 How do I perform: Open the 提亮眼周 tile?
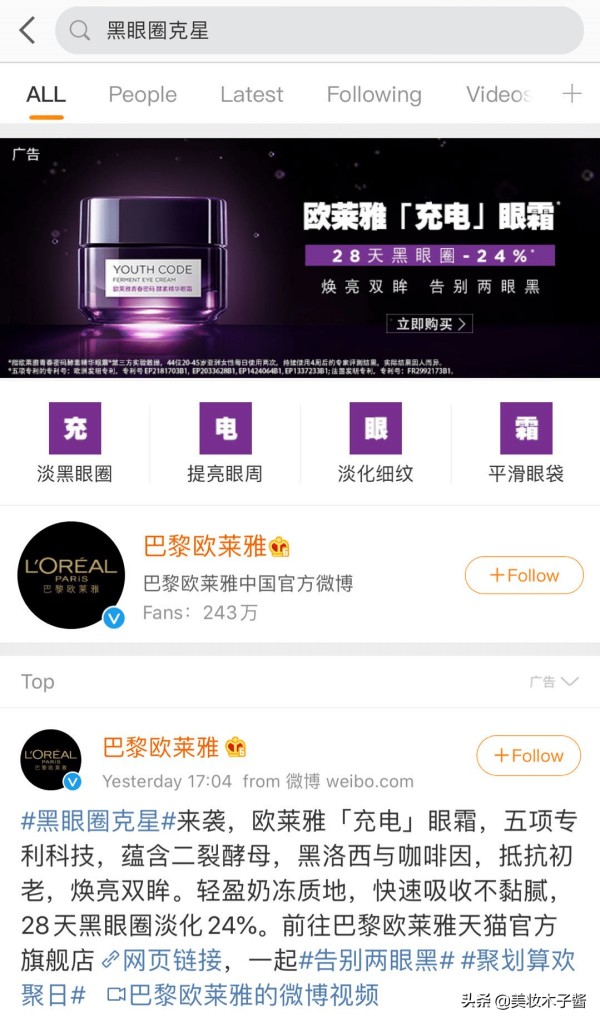pyautogui.click(x=225, y=443)
